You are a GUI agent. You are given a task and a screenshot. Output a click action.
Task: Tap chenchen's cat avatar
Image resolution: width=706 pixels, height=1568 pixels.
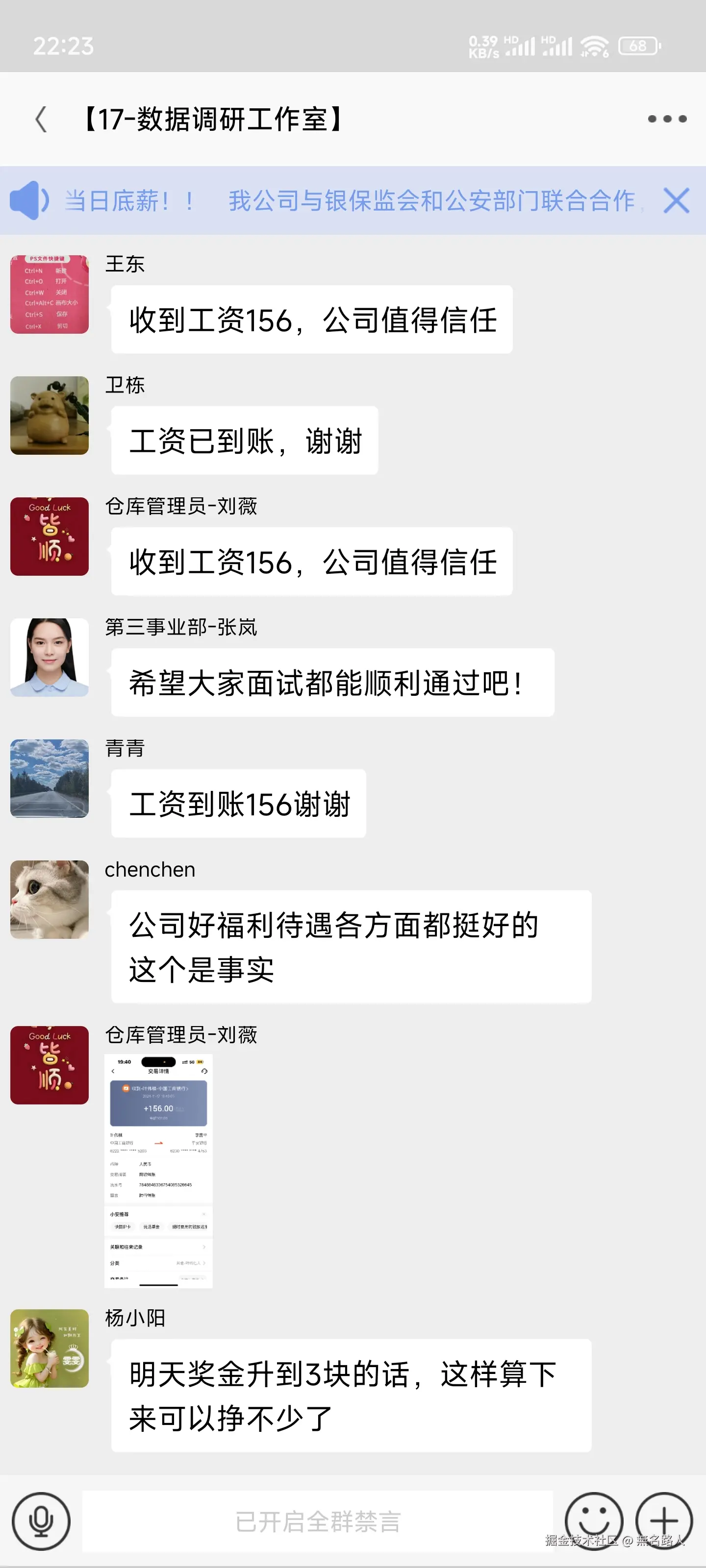pos(50,900)
